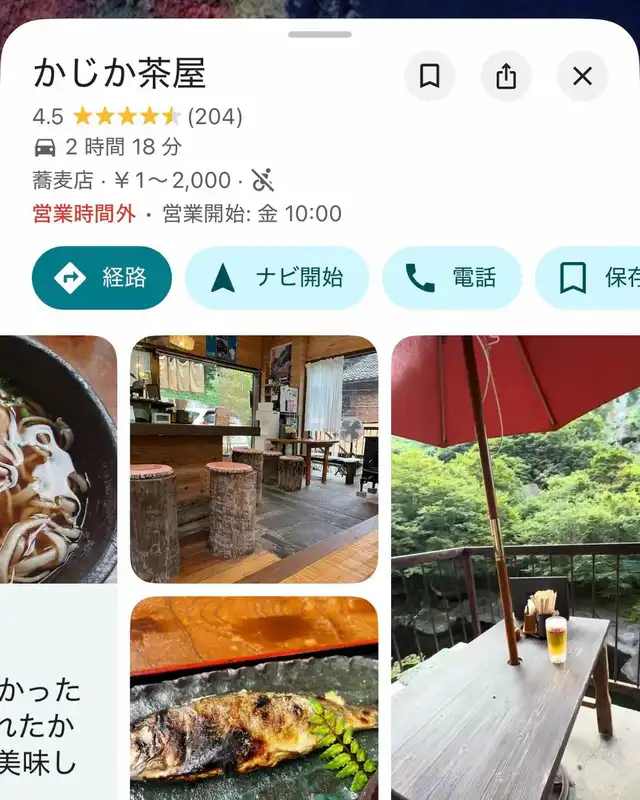Close the かじか茶屋 place card
640x800 pixels.
tap(582, 77)
